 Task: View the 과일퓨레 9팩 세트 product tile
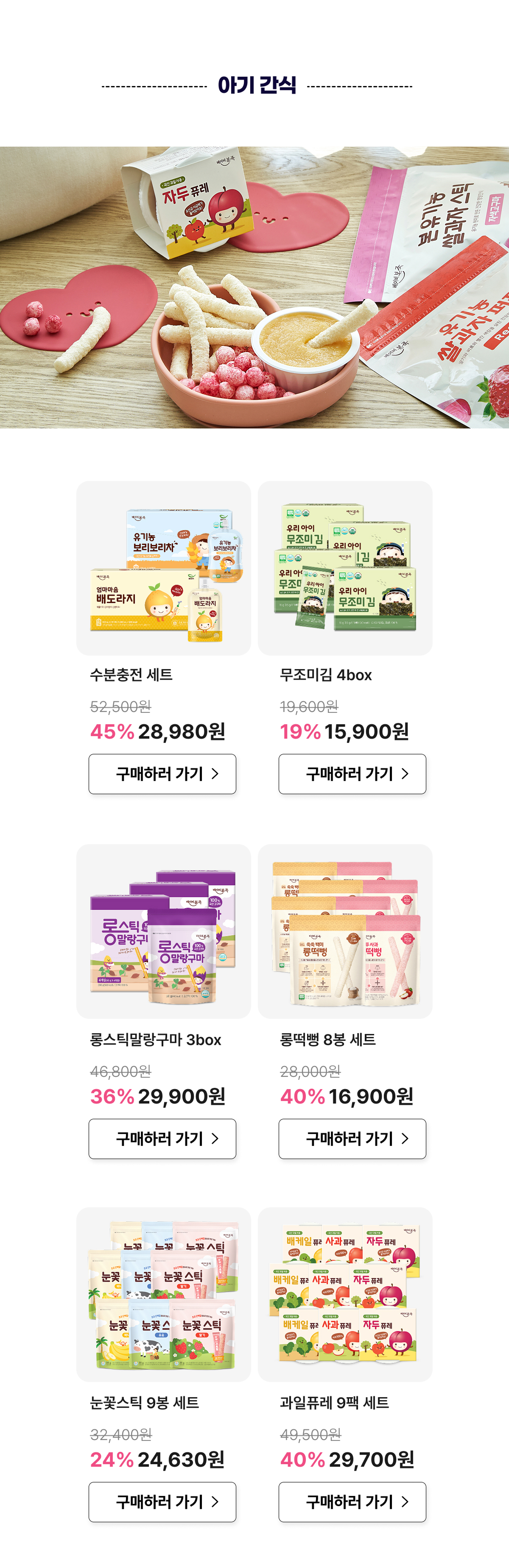pos(345,1294)
